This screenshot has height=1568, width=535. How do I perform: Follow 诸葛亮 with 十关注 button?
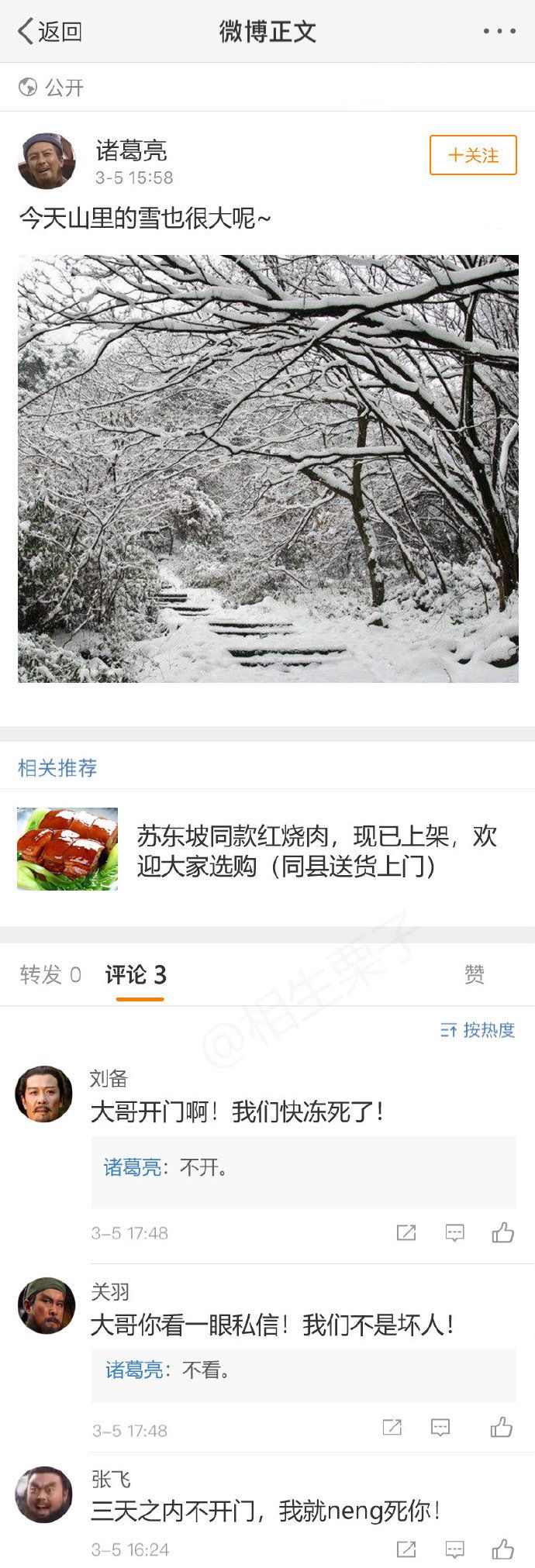coord(473,155)
